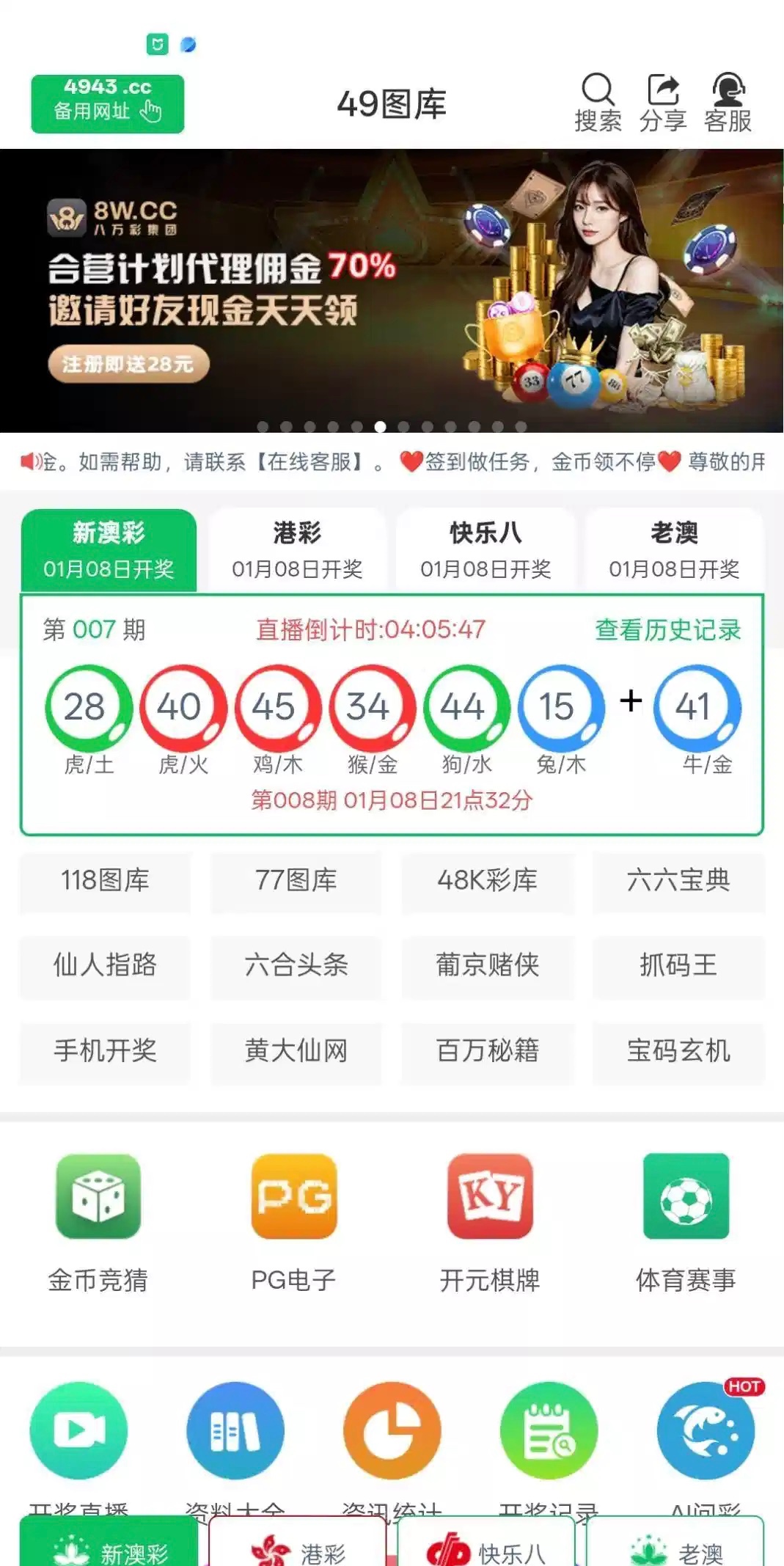Go to 六合头条
The width and height of the screenshot is (784, 1566).
pos(296,965)
